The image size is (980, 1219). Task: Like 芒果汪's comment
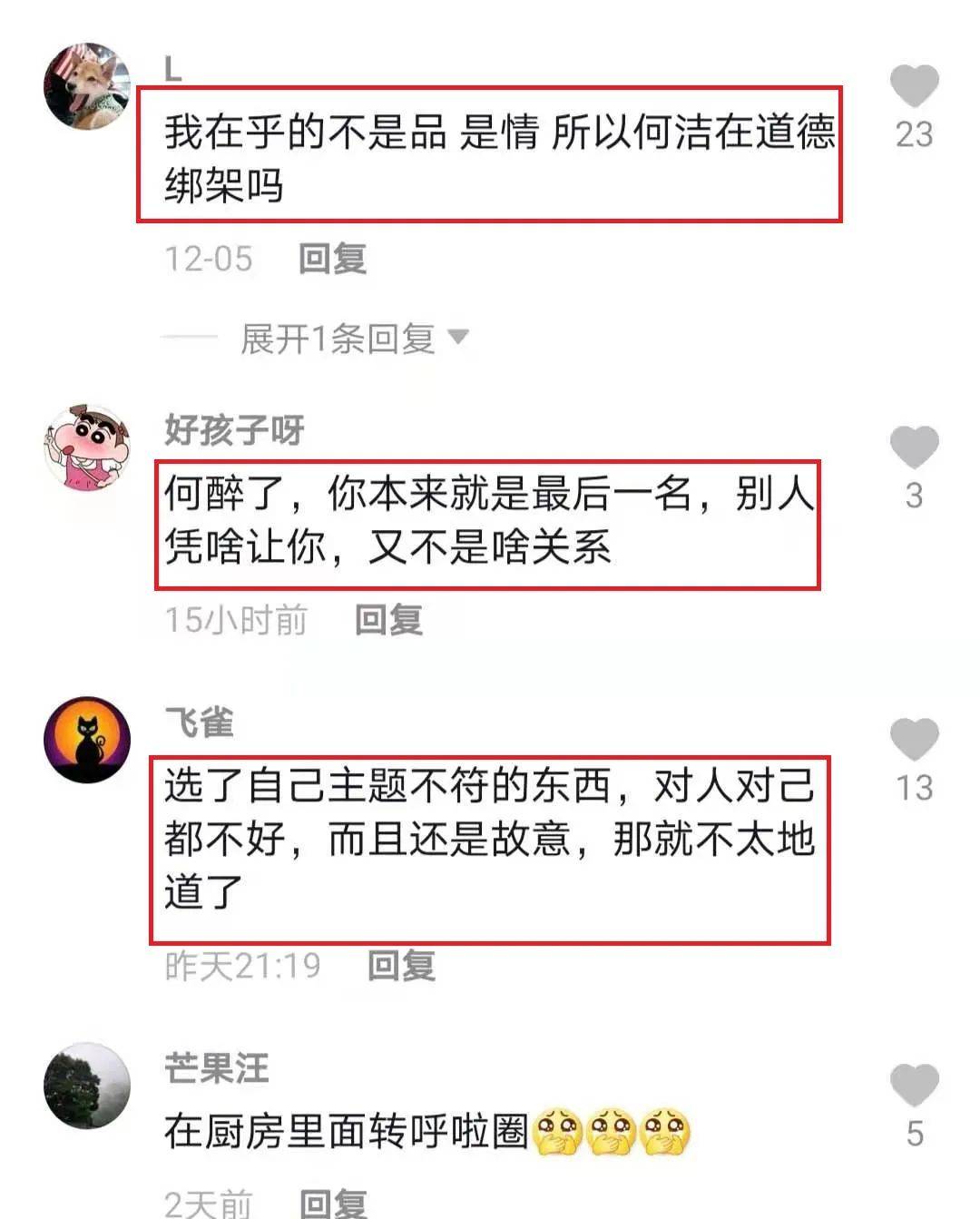pyautogui.click(x=913, y=1086)
